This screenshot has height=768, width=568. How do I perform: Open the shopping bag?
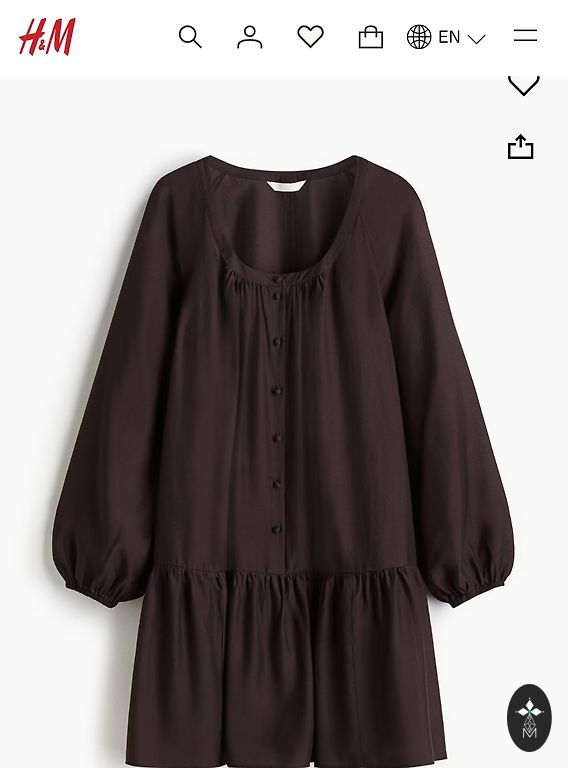click(x=371, y=37)
